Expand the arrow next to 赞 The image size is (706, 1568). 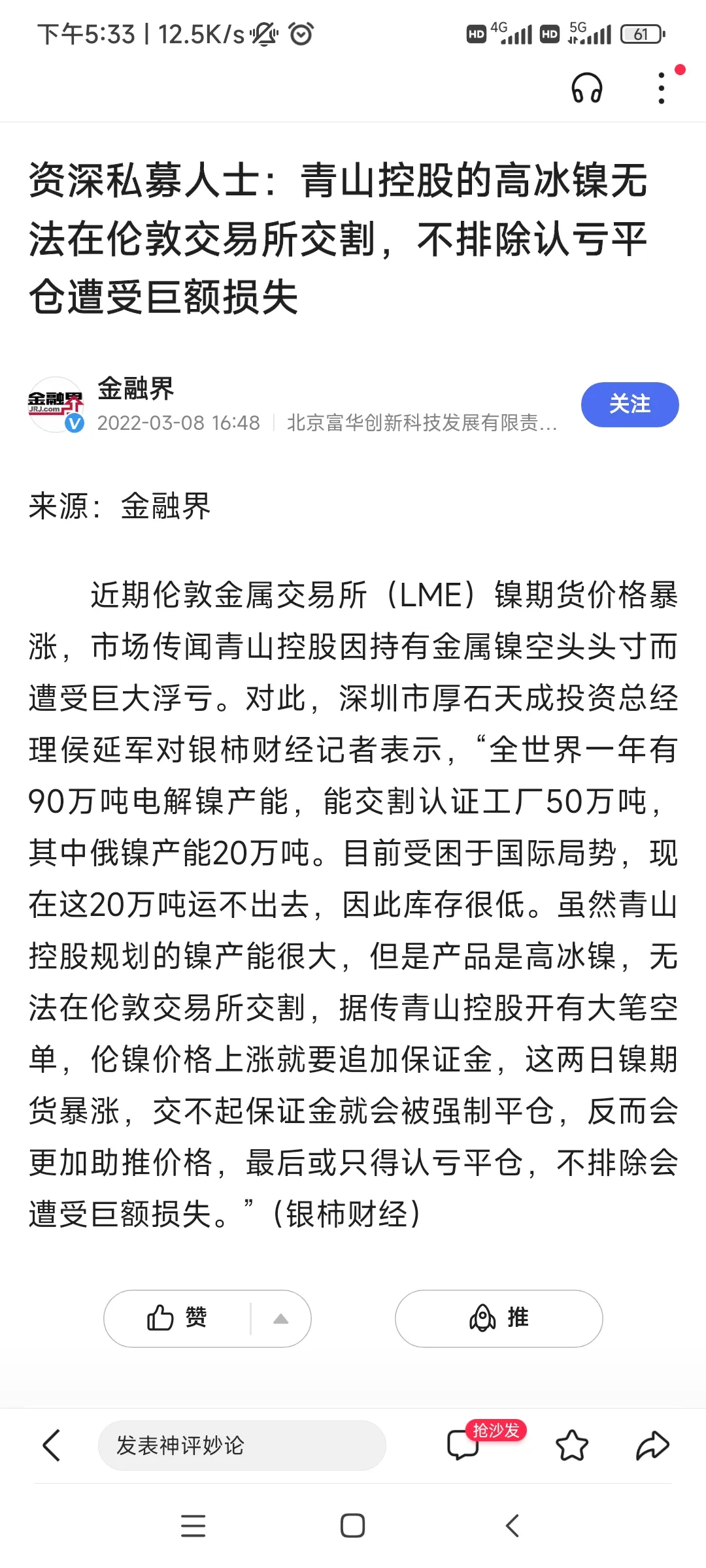pyautogui.click(x=281, y=1318)
